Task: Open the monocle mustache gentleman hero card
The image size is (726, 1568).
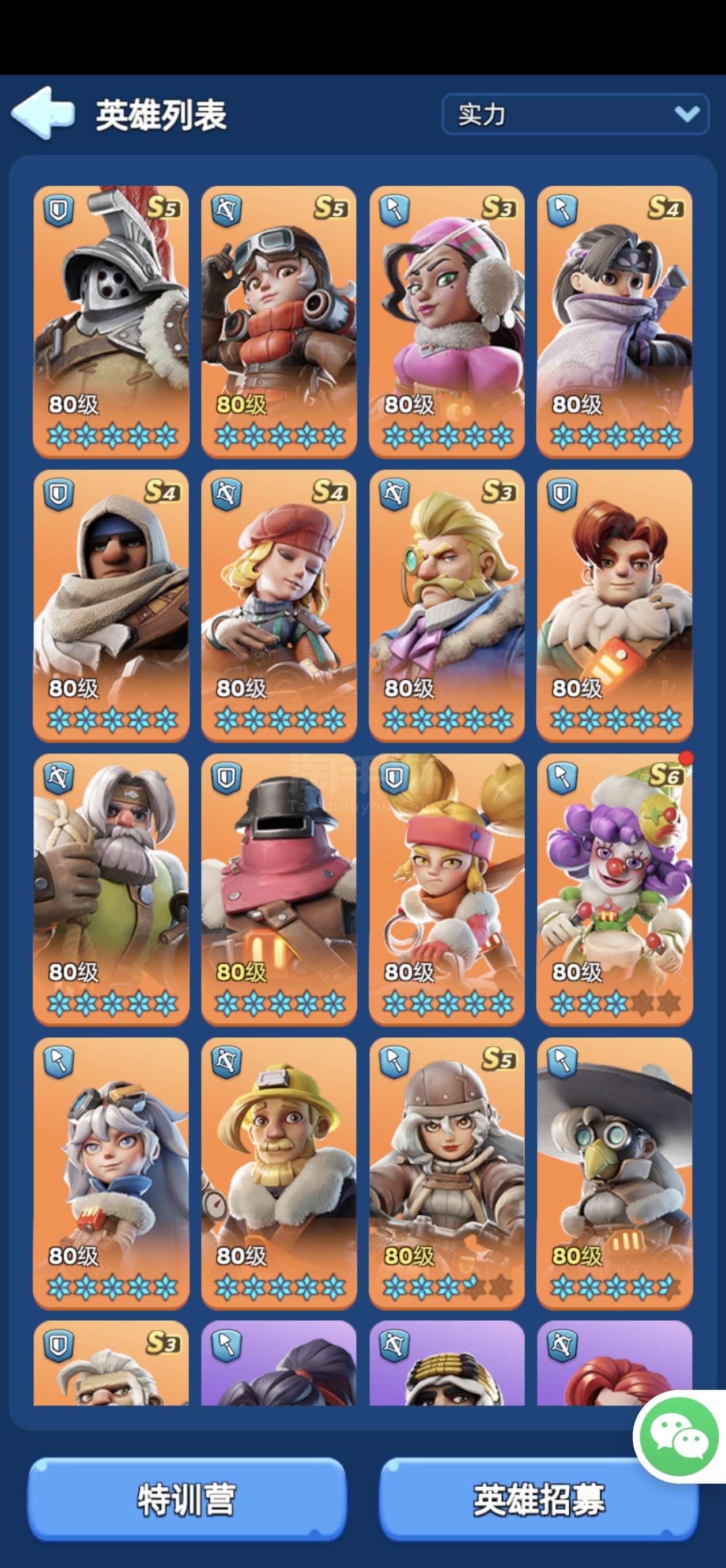Action: coord(447,605)
